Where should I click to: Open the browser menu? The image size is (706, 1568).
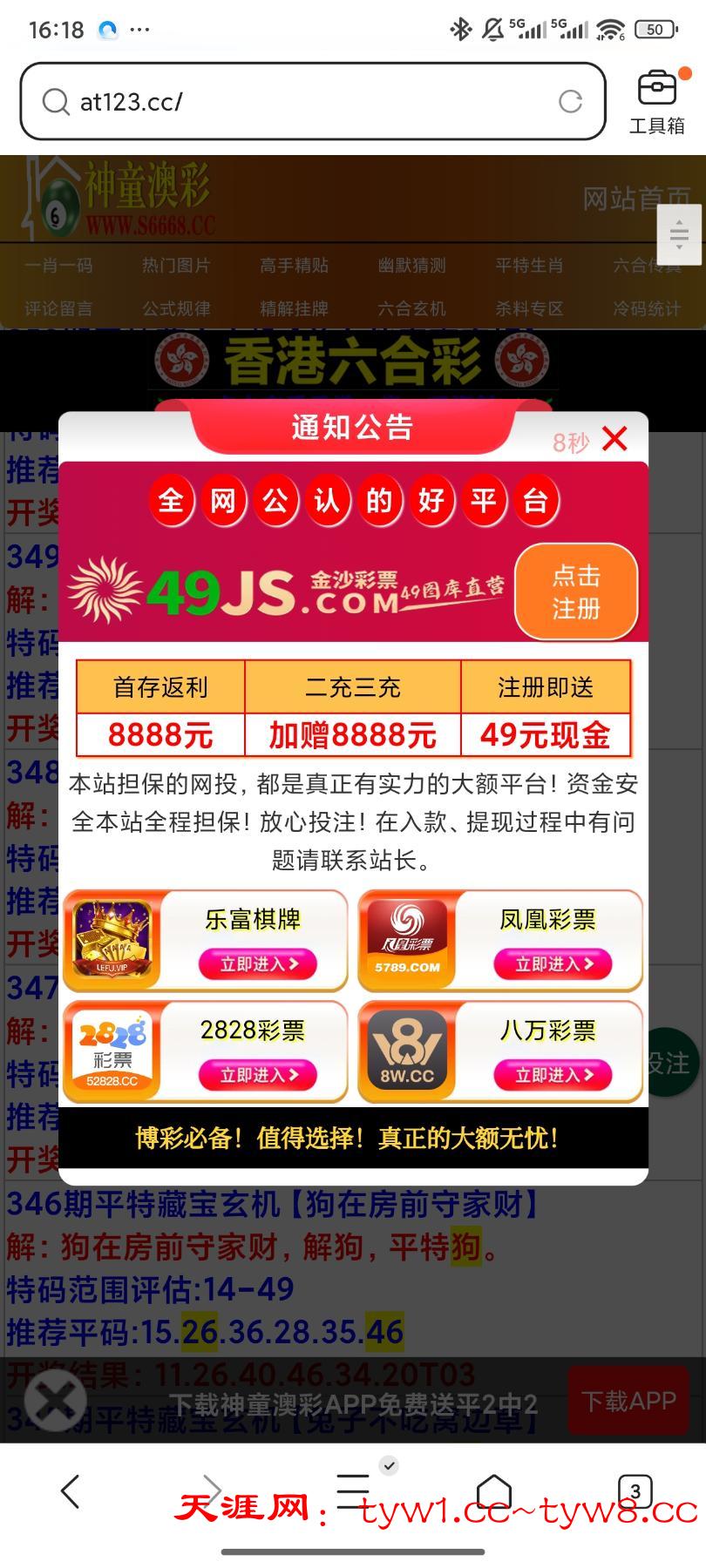click(353, 1491)
